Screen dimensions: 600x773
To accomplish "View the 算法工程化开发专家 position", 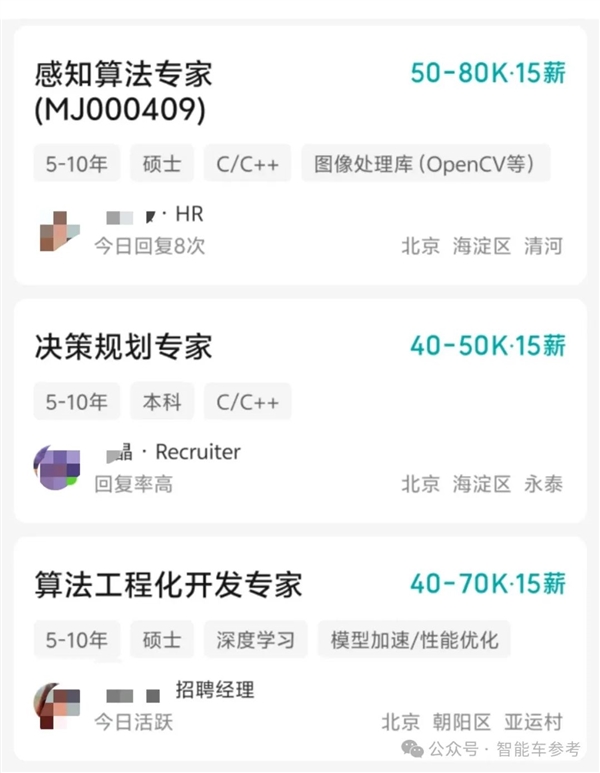I will [168, 584].
